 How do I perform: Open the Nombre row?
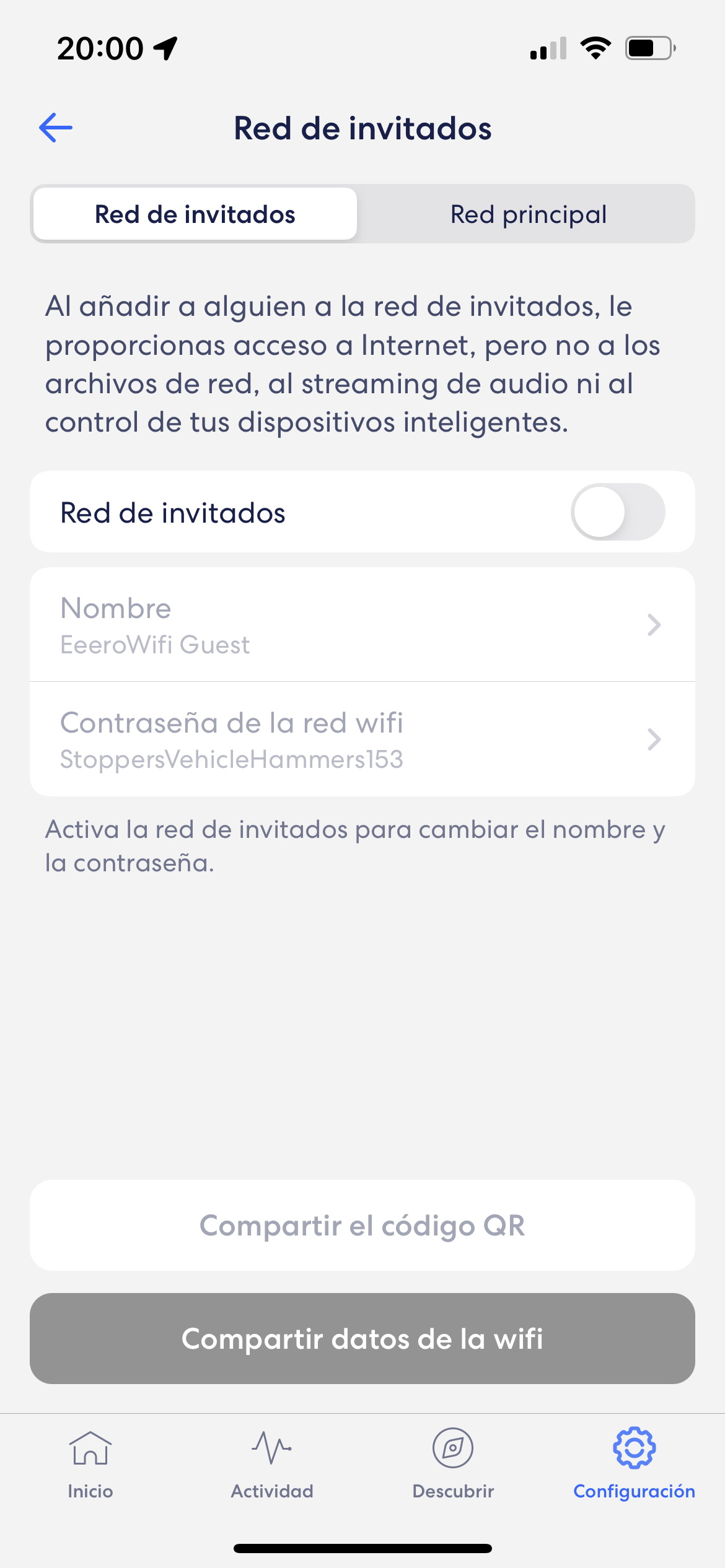tap(362, 625)
